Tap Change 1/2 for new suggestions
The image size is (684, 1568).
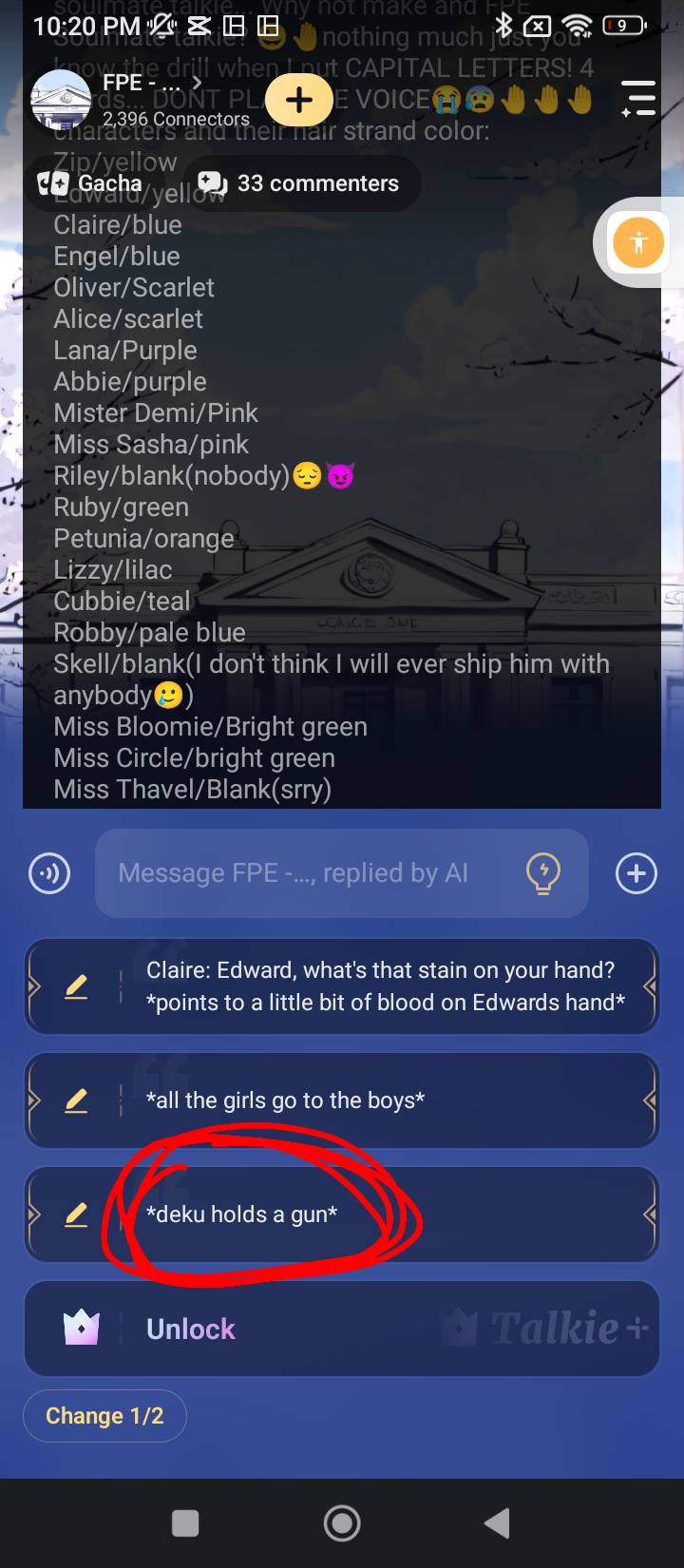click(104, 1416)
